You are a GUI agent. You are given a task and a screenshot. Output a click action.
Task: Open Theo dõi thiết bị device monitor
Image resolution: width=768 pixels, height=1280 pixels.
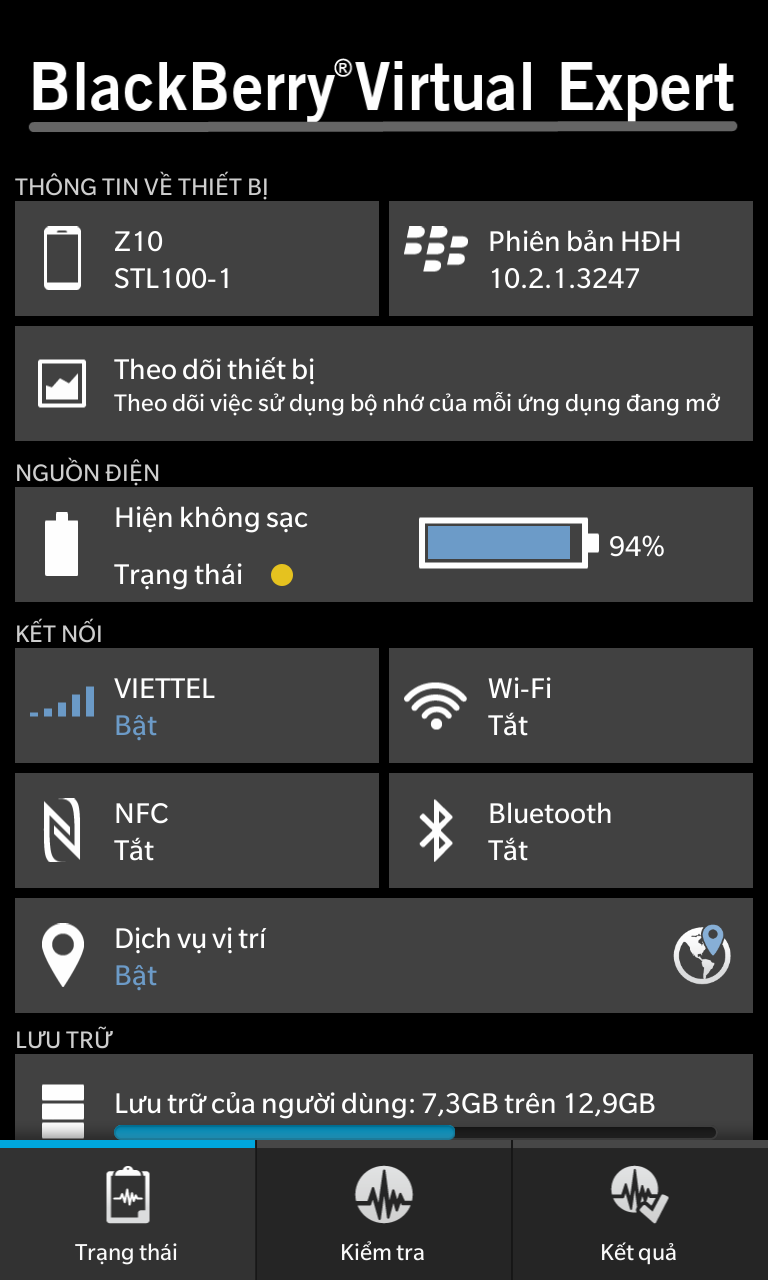click(384, 383)
